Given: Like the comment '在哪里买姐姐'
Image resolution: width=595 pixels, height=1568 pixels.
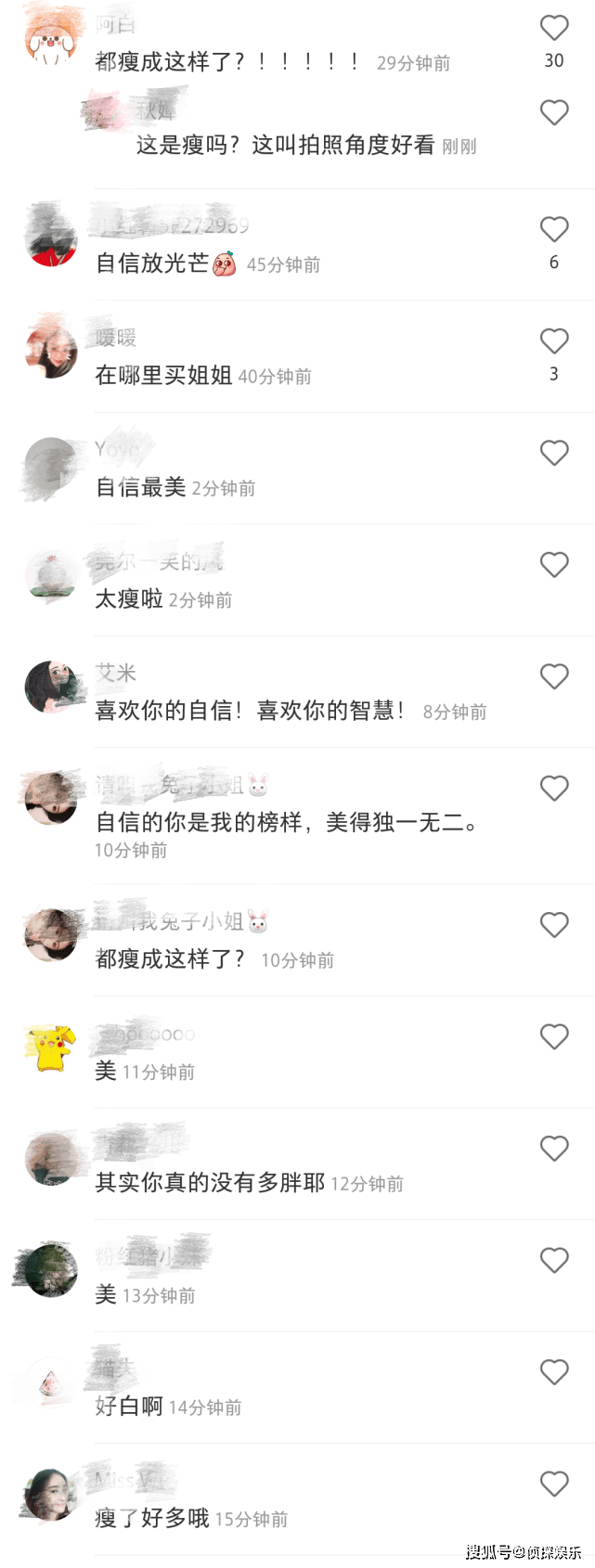Looking at the screenshot, I should pos(554,341).
